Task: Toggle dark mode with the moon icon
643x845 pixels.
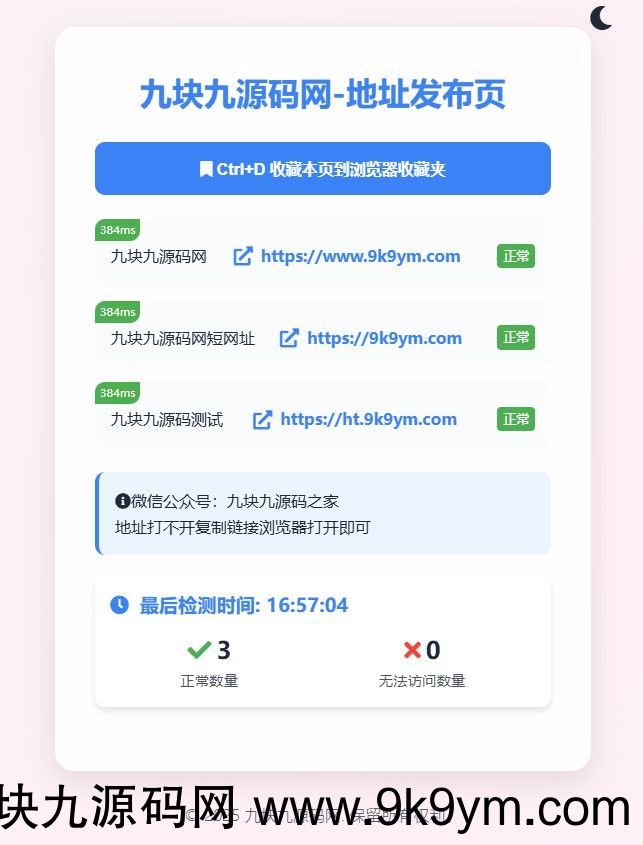Action: click(601, 18)
